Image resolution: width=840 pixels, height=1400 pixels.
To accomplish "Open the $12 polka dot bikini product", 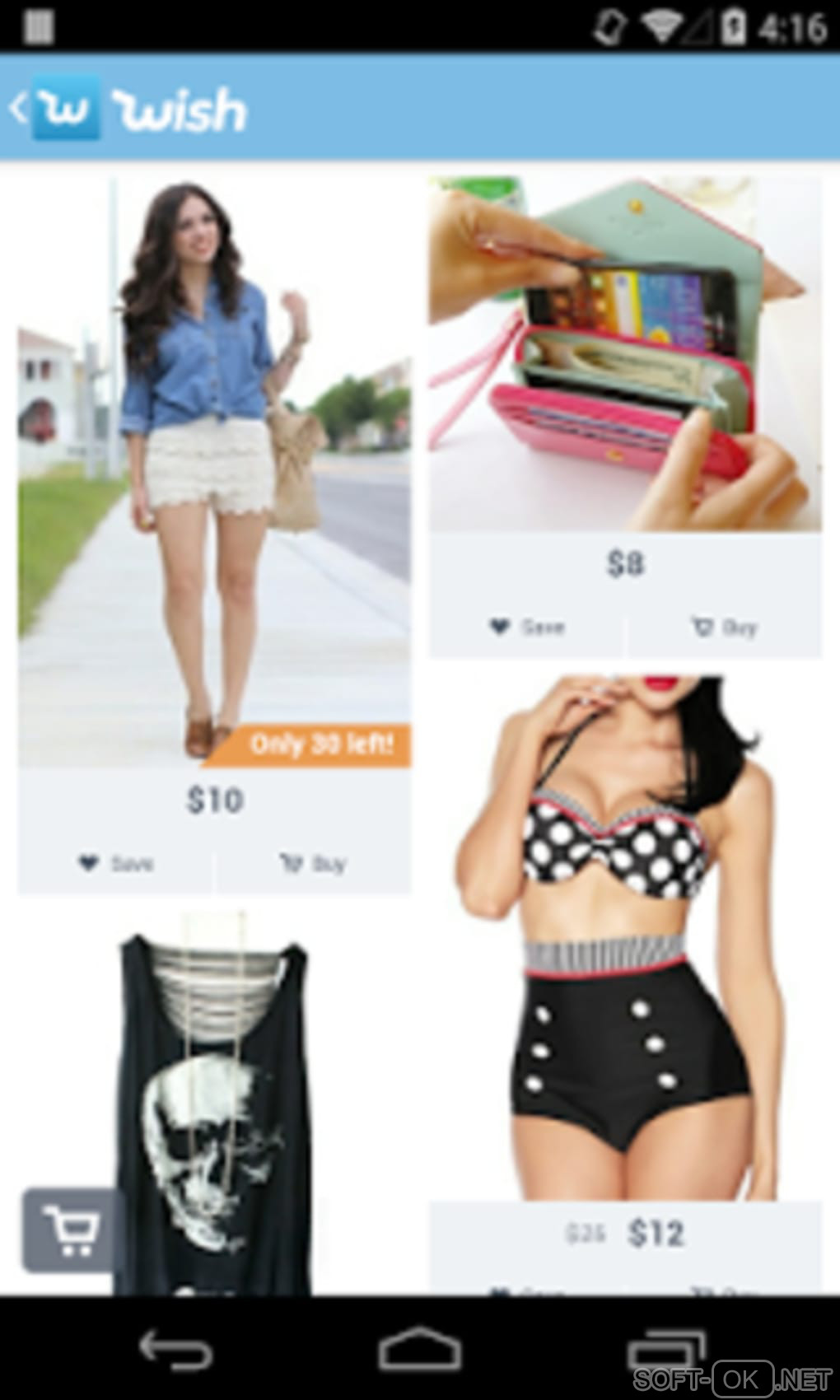I will [x=624, y=939].
